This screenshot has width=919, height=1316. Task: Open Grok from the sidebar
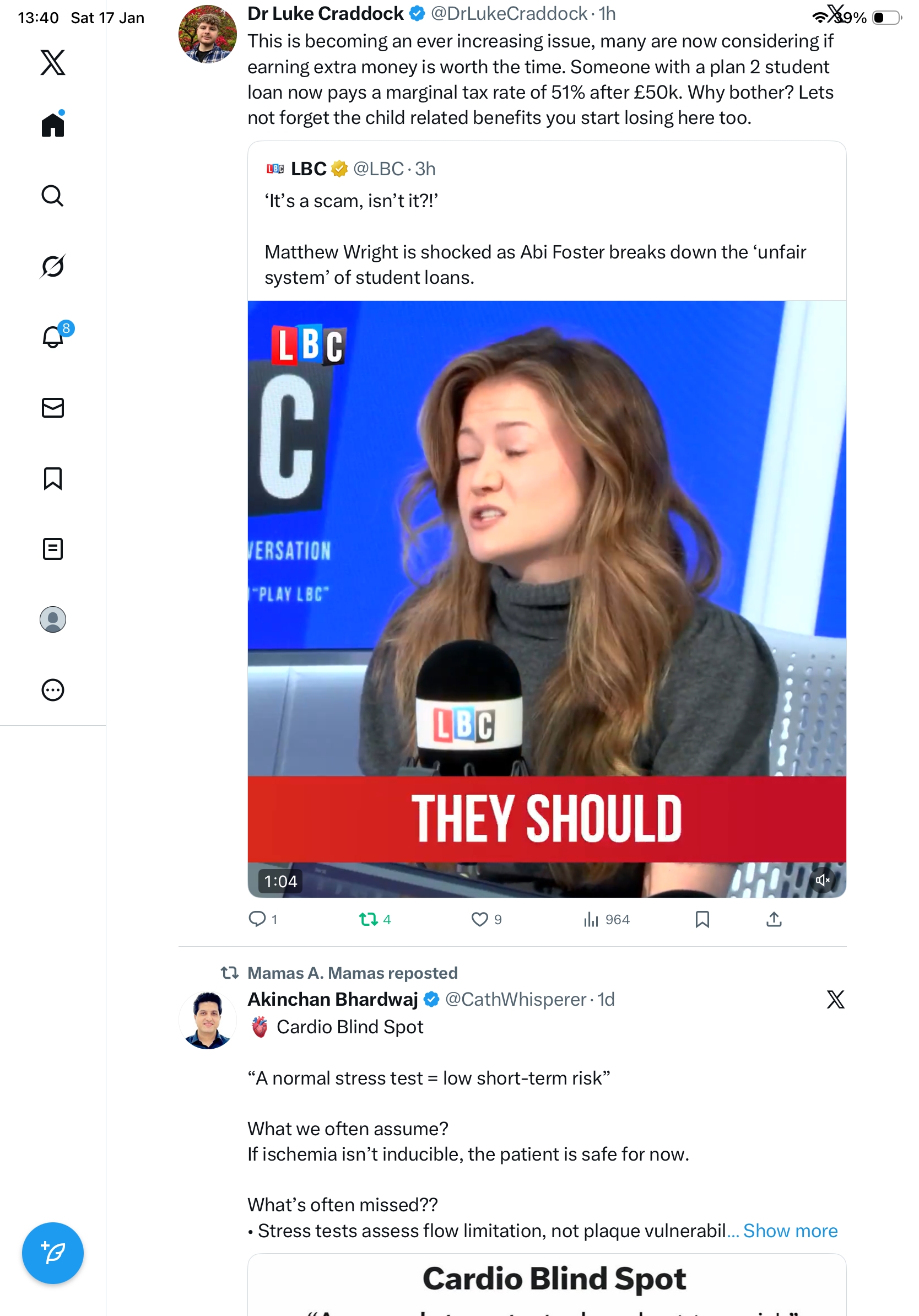click(53, 266)
